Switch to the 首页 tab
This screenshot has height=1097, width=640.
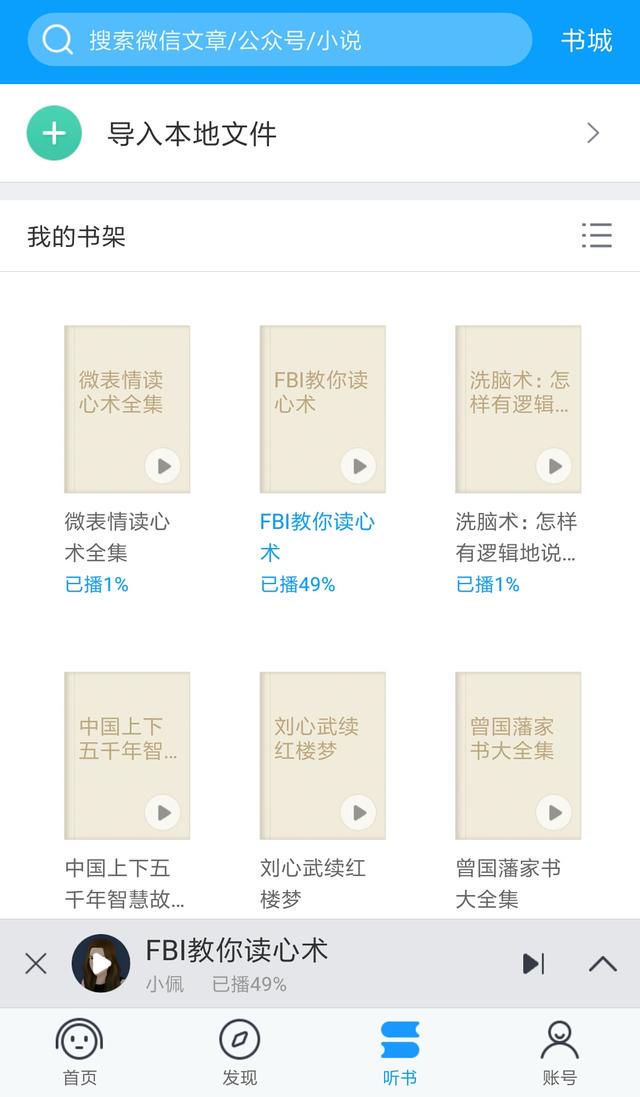pos(80,1053)
